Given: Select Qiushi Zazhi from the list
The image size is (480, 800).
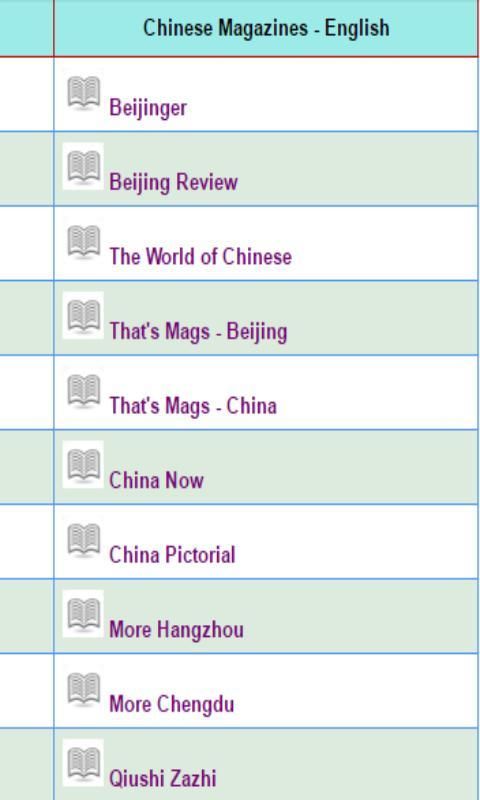Looking at the screenshot, I should pyautogui.click(x=163, y=779).
